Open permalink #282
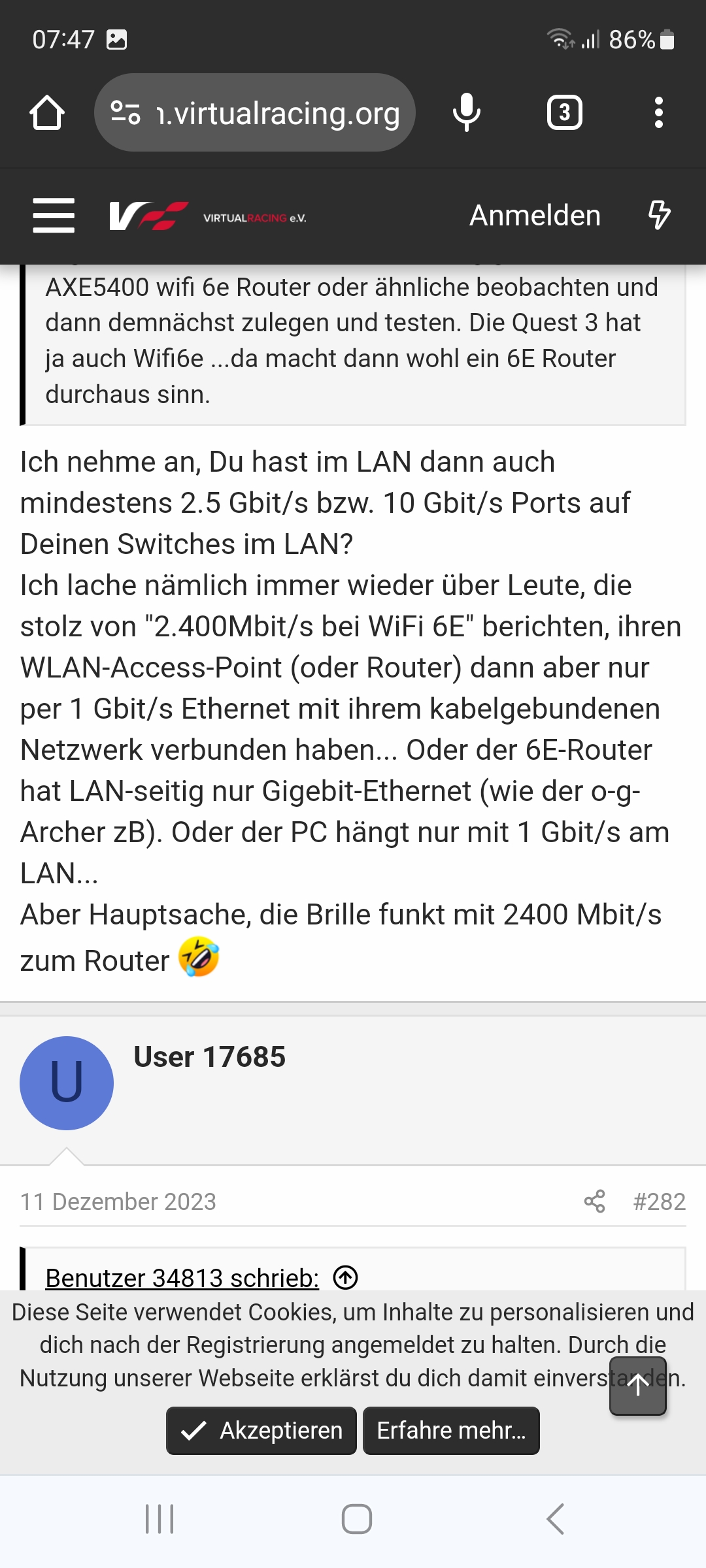706x1568 pixels. (659, 1201)
